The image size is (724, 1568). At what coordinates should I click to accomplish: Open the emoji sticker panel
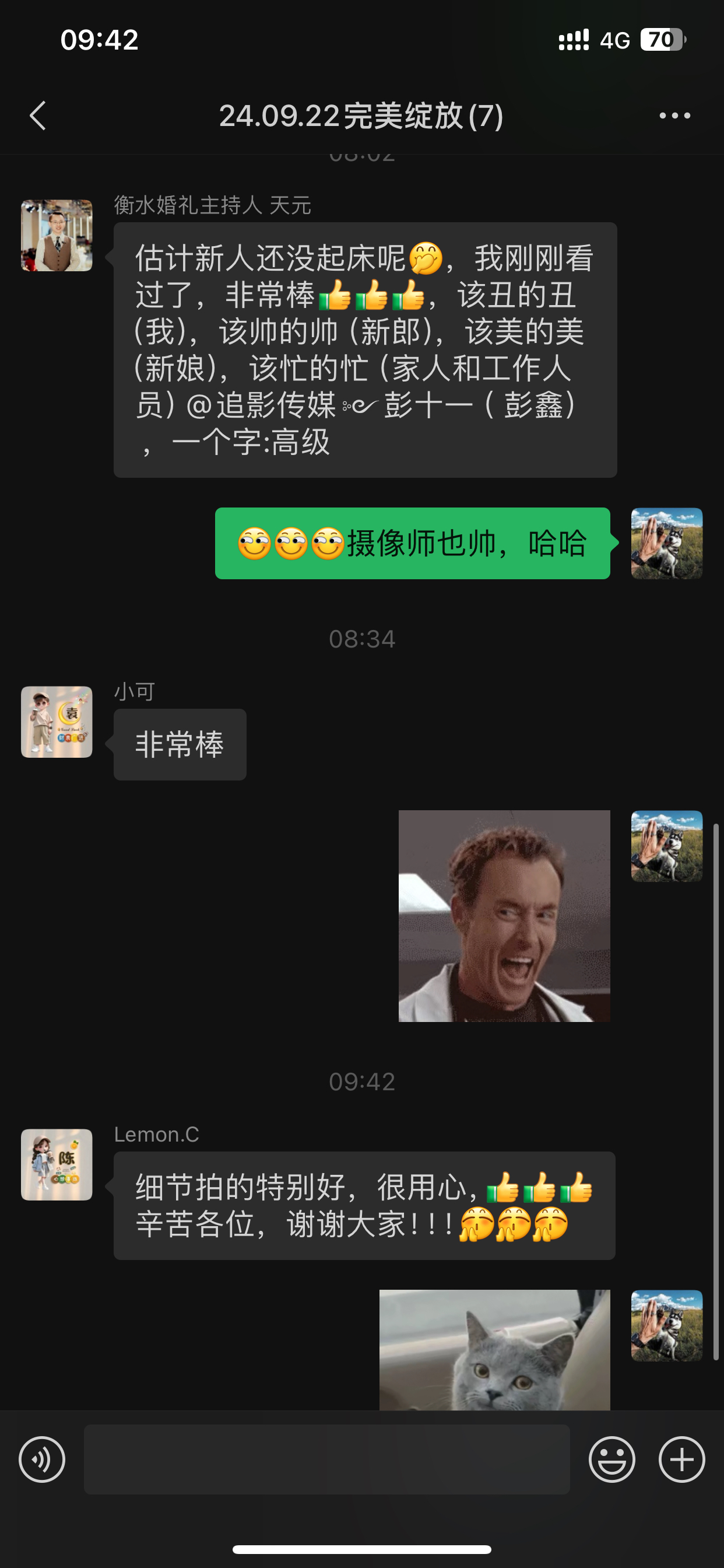tap(611, 1459)
